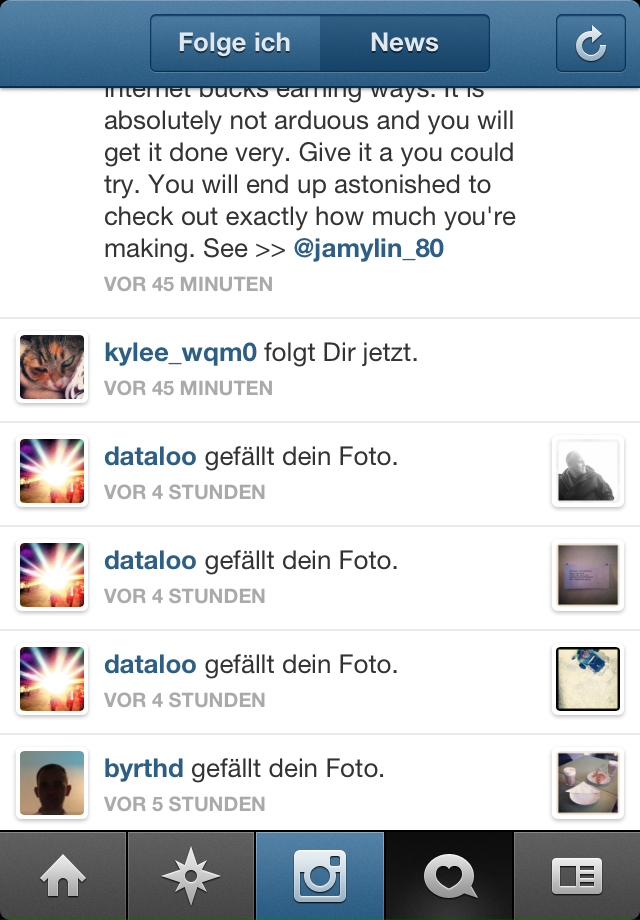
Task: View the photo byrthd liked
Action: click(x=588, y=784)
